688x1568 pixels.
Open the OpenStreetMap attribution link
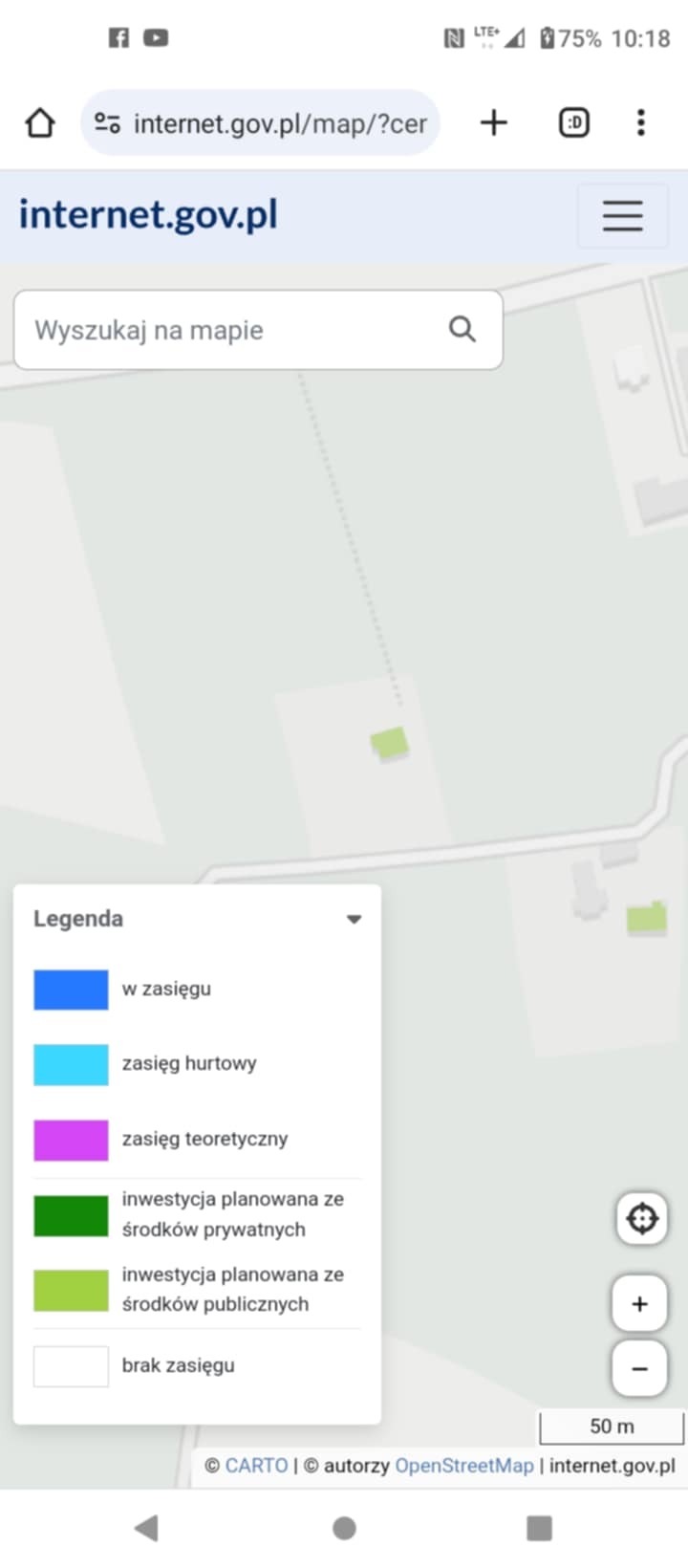463,1466
